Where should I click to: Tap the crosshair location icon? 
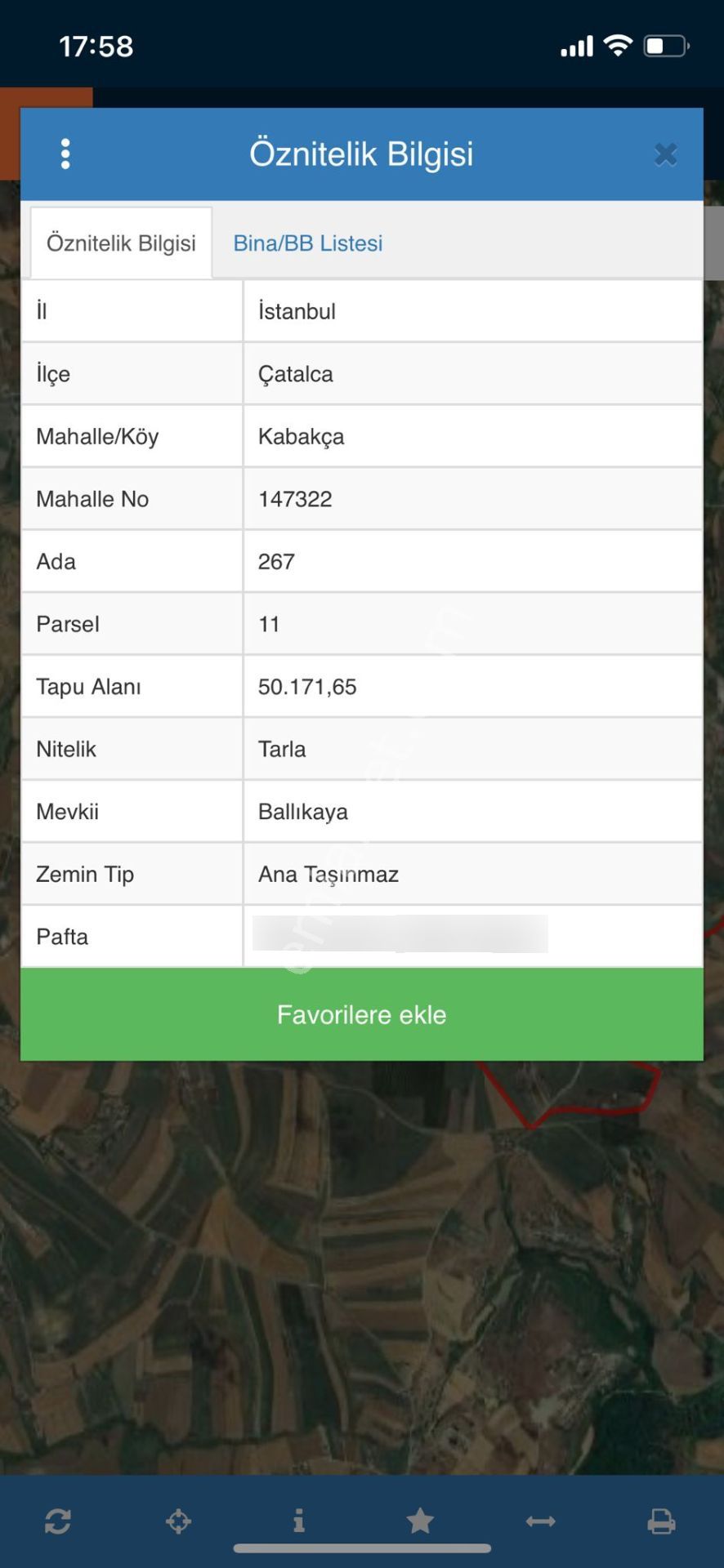point(178,1521)
